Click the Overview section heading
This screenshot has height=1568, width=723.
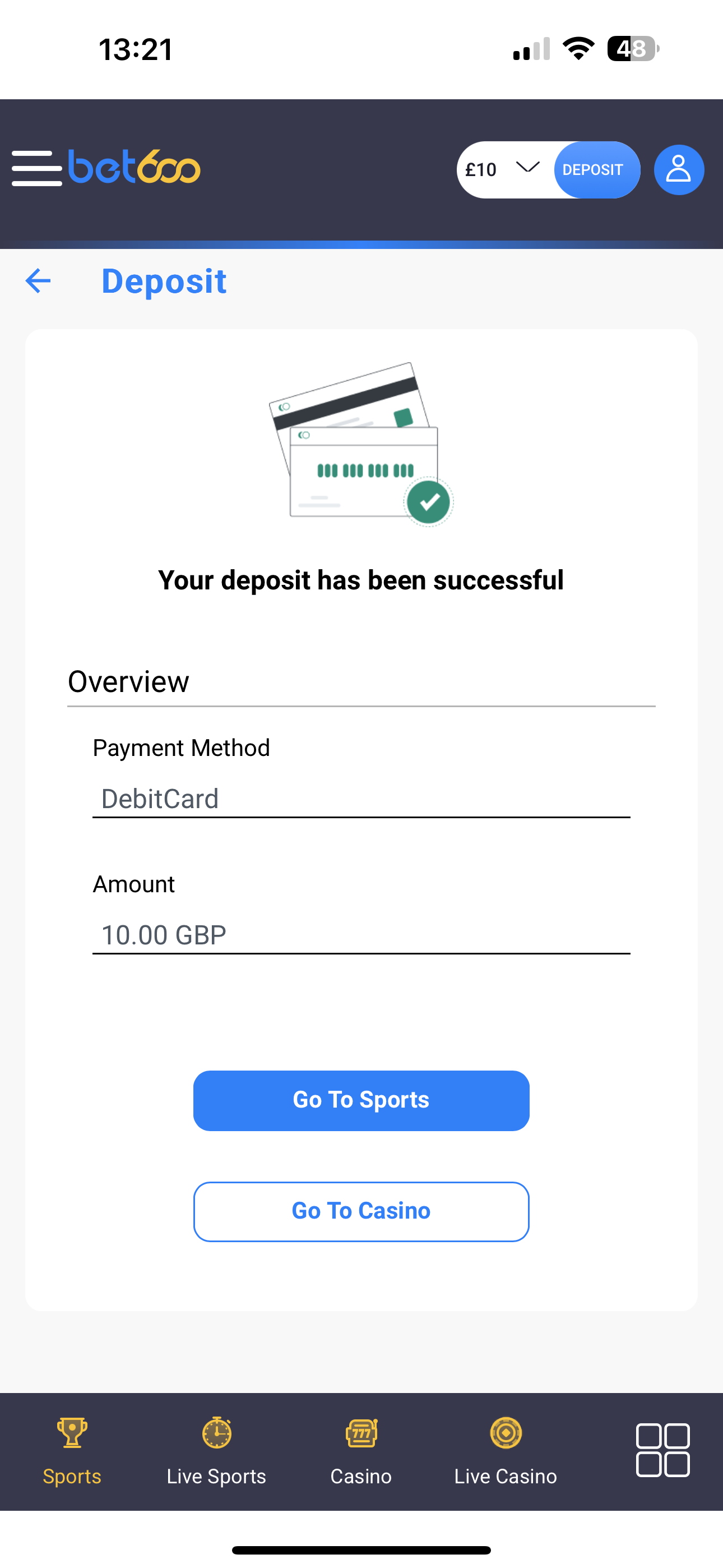128,681
